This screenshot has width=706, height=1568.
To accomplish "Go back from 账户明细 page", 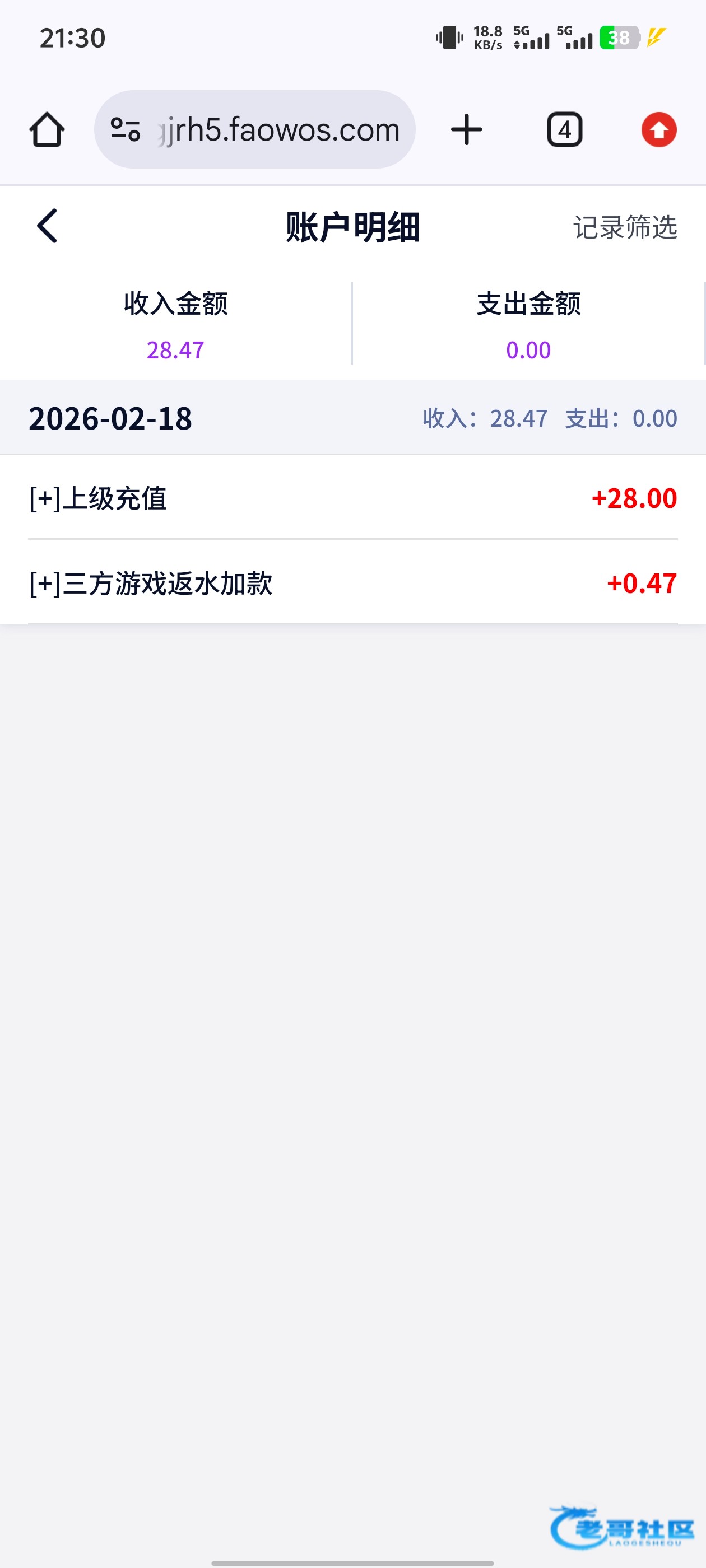I will click(47, 226).
